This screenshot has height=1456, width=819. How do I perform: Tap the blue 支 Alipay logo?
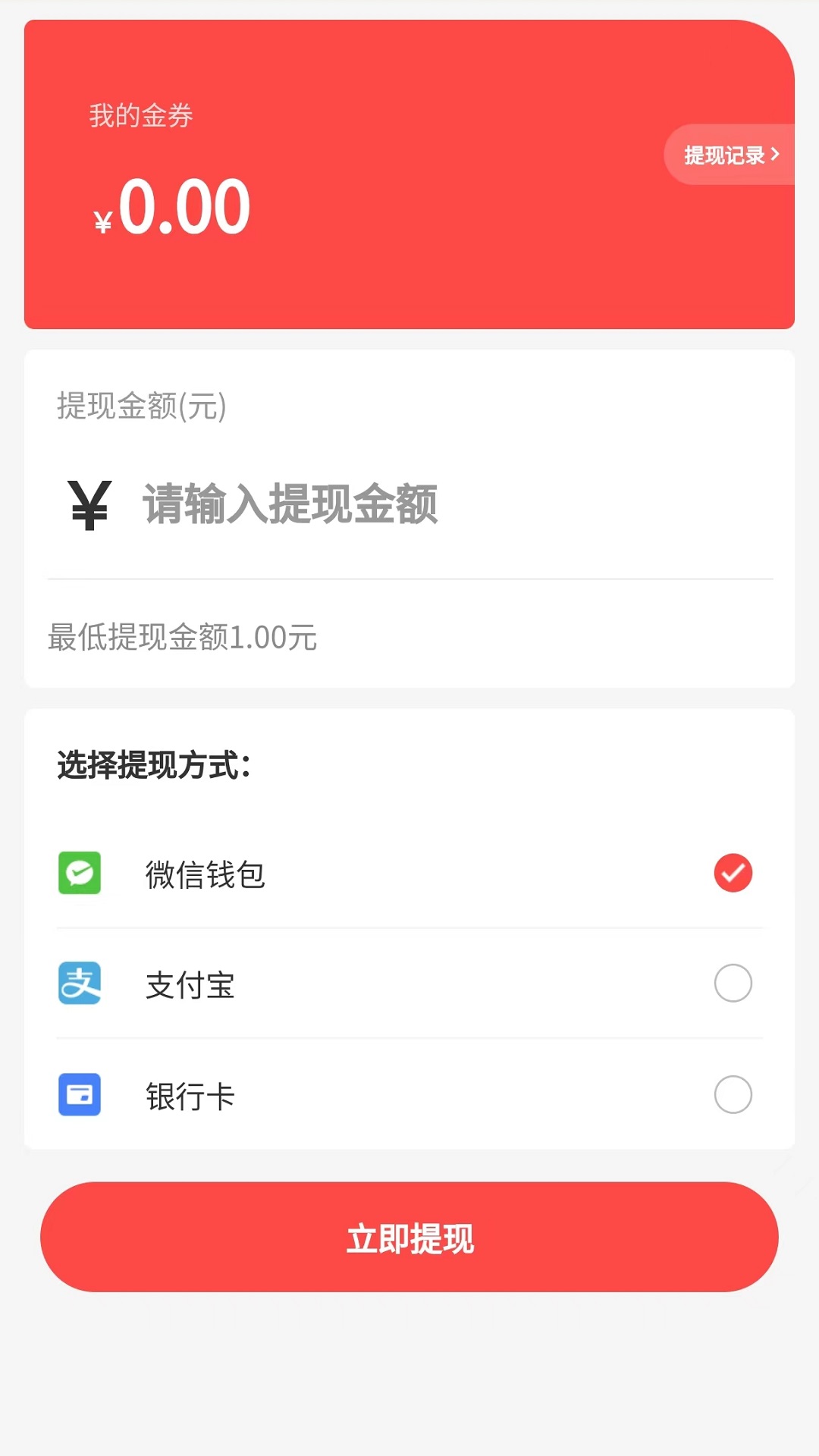(x=79, y=984)
